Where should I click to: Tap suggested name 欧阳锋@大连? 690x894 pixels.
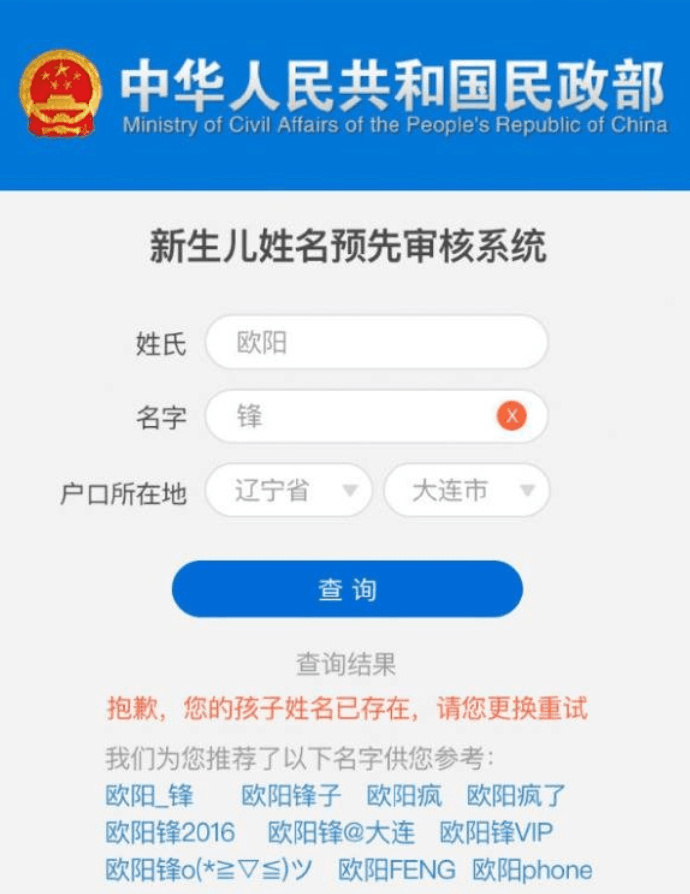[339, 832]
